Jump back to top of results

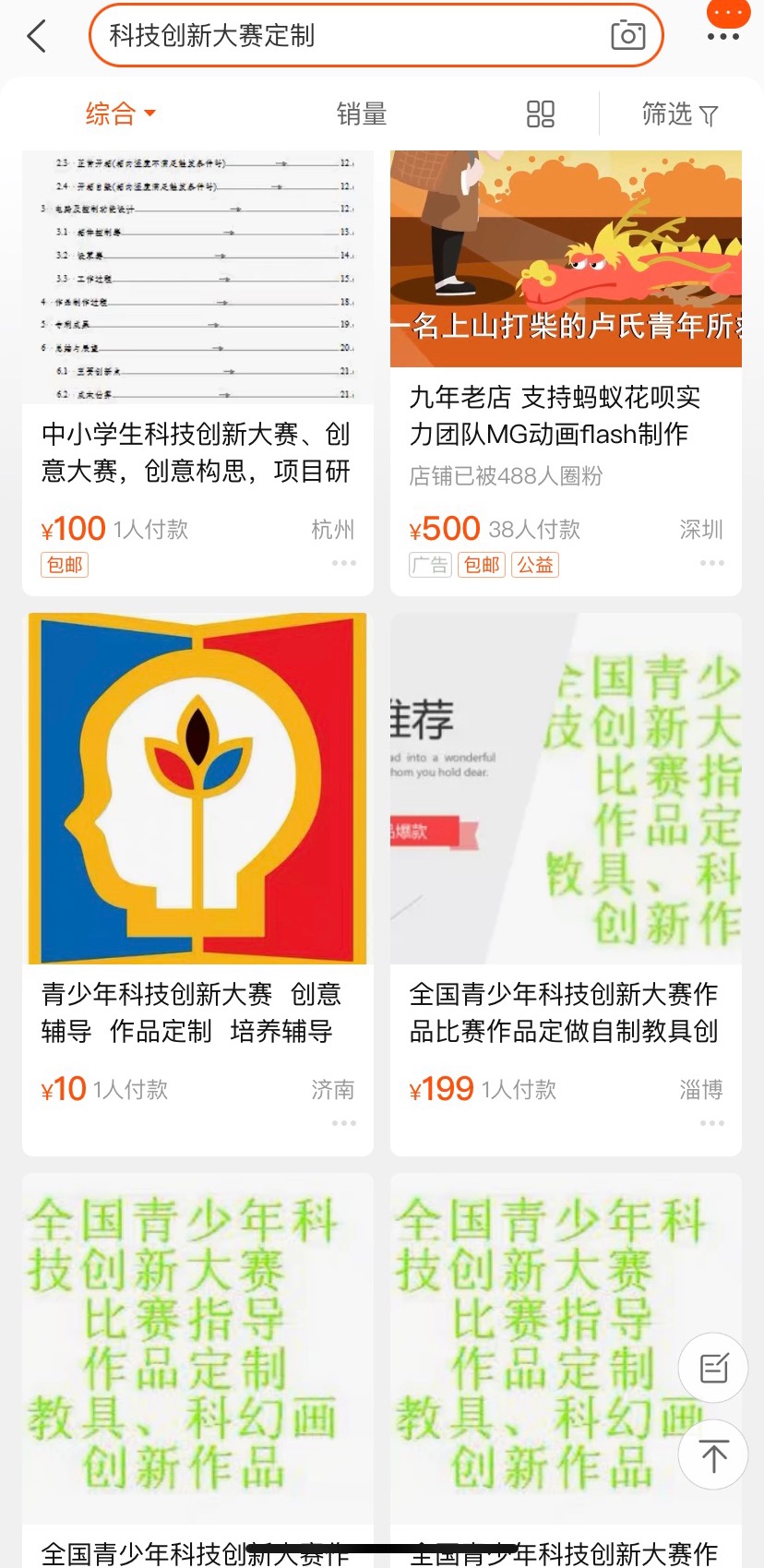[x=713, y=1455]
